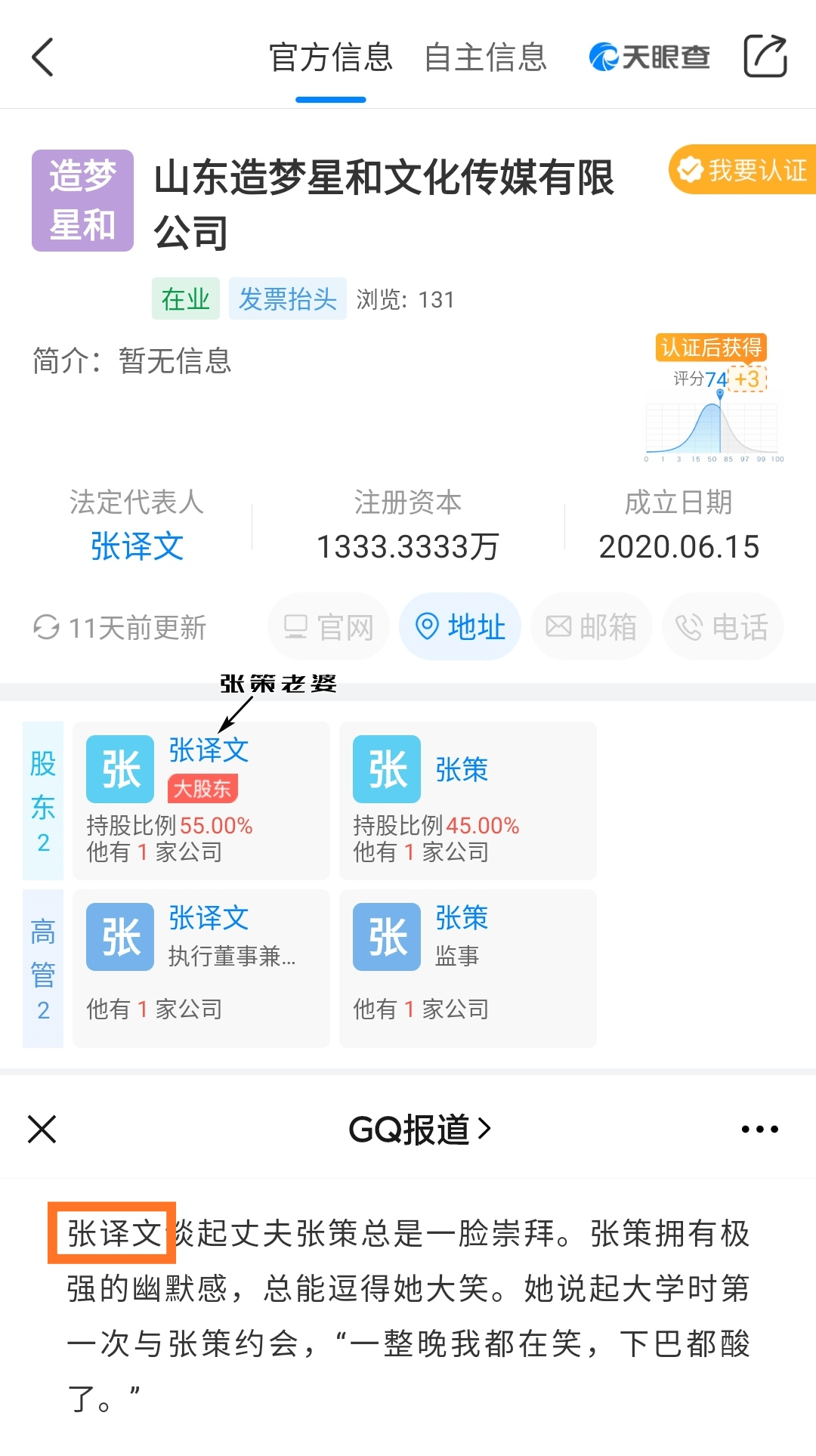Open executive card 张策 监事
Viewport: 816px width, 1456px height.
click(x=468, y=969)
